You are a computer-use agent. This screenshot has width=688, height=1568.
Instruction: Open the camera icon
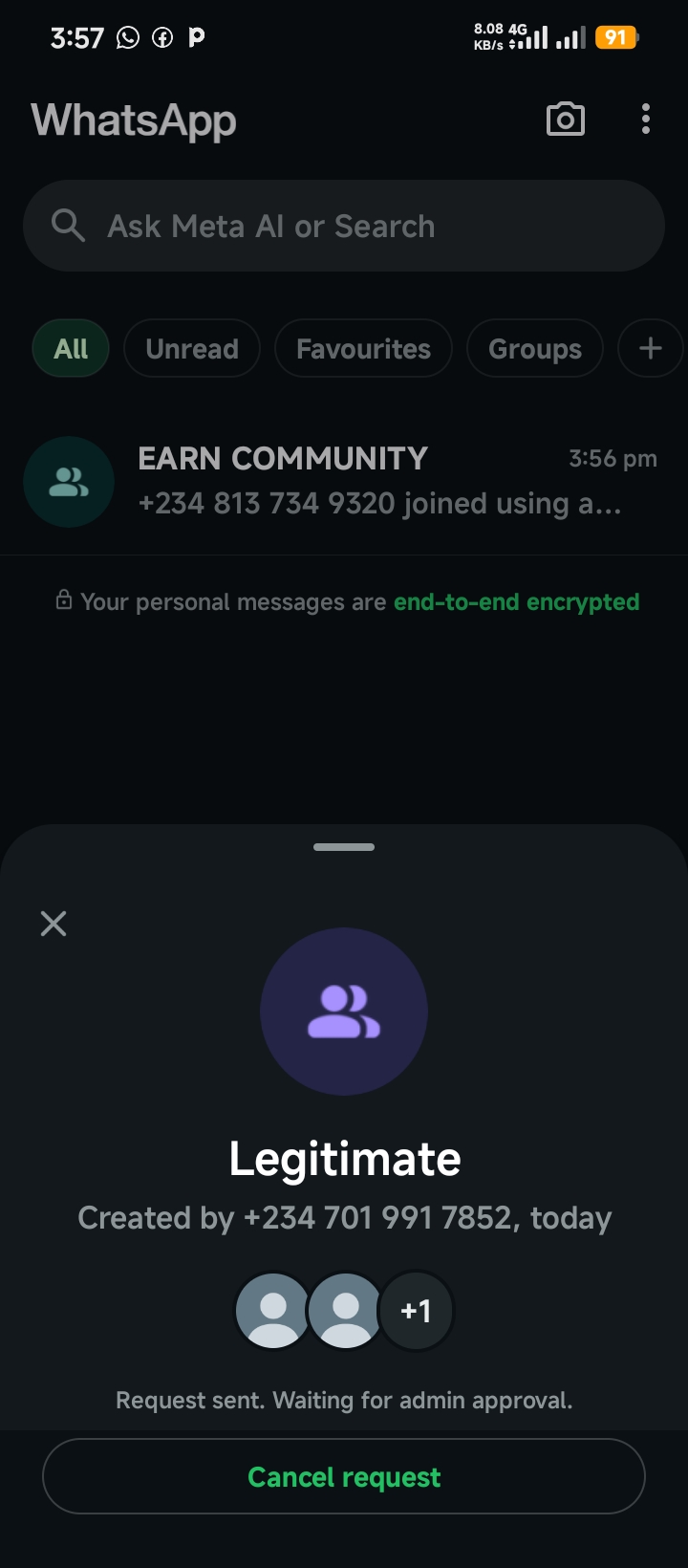[565, 120]
